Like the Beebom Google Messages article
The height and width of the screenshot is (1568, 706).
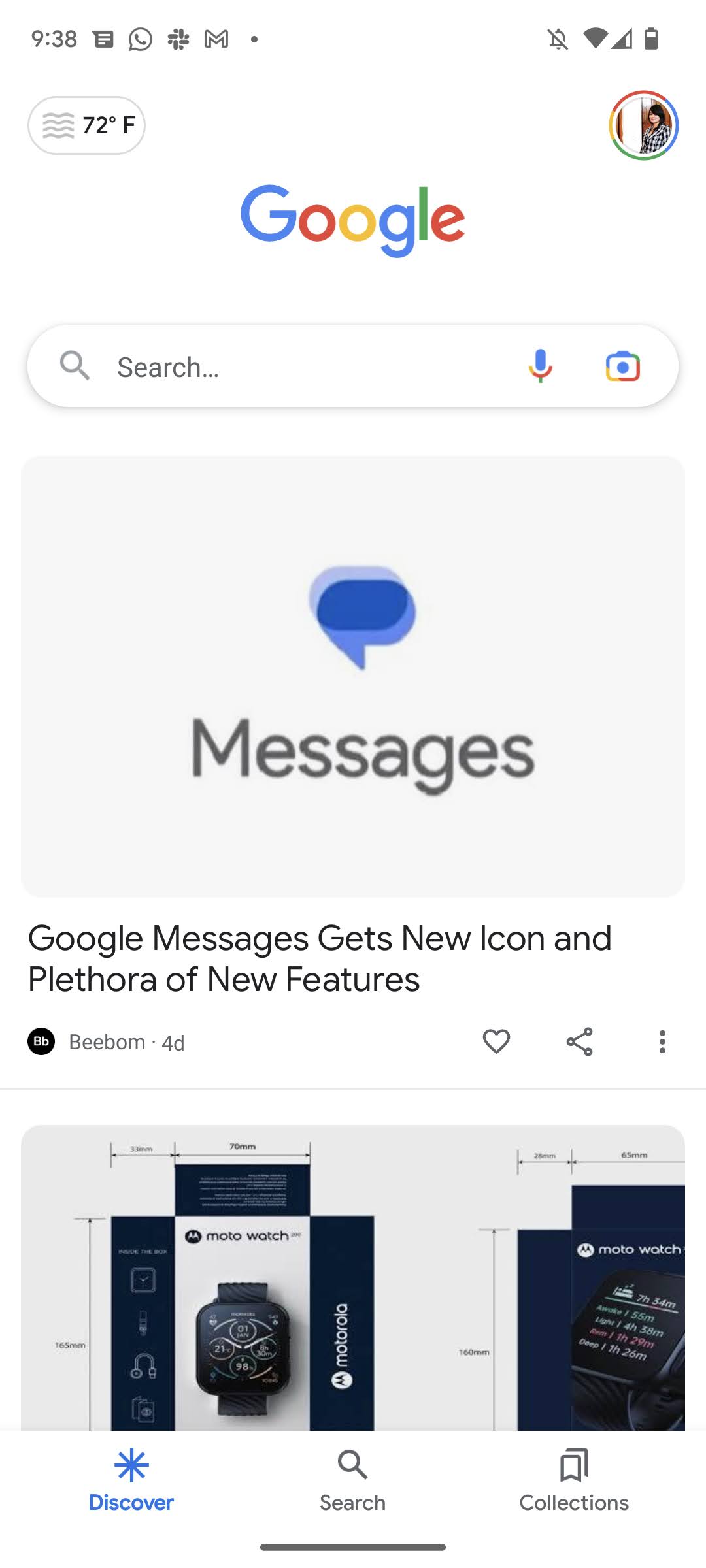point(496,1041)
